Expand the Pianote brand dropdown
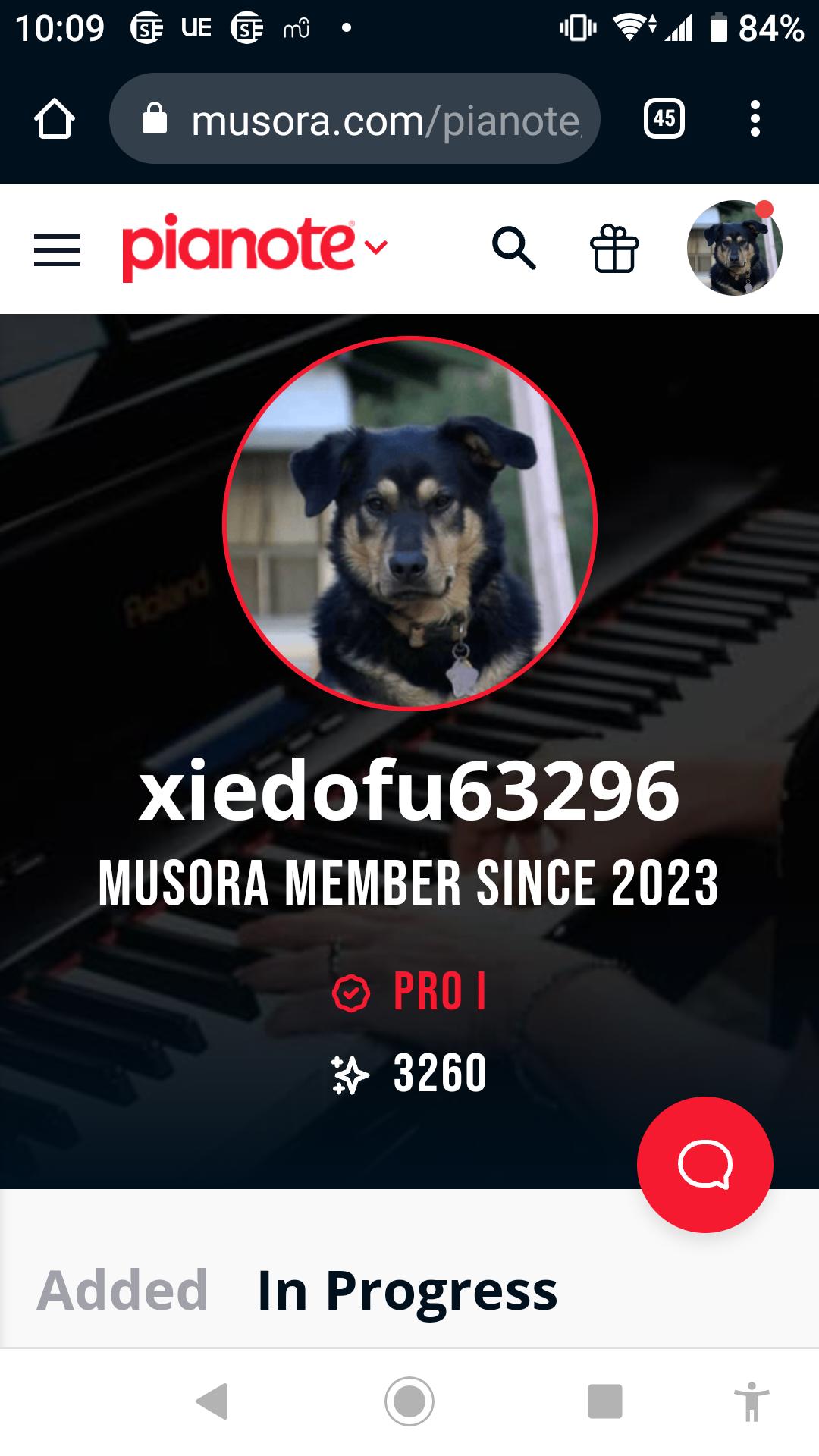Image resolution: width=819 pixels, height=1456 pixels. point(376,247)
